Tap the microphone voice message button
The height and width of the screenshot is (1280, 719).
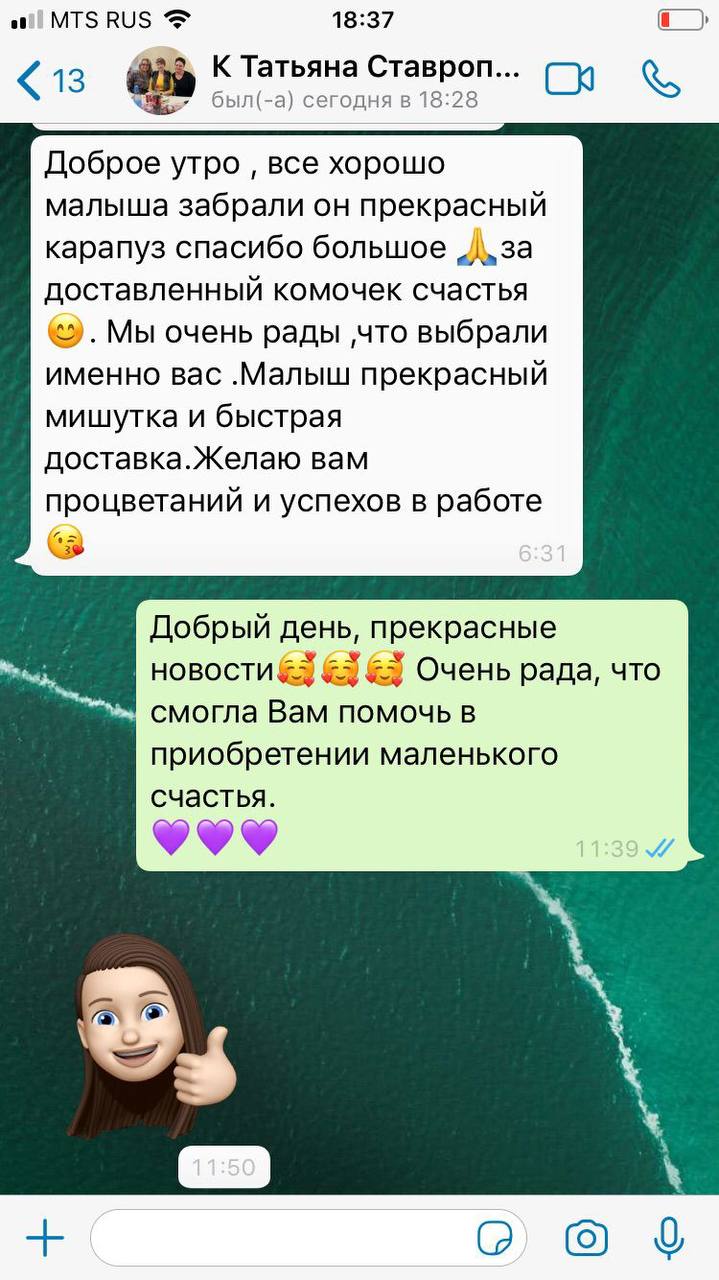click(668, 1239)
